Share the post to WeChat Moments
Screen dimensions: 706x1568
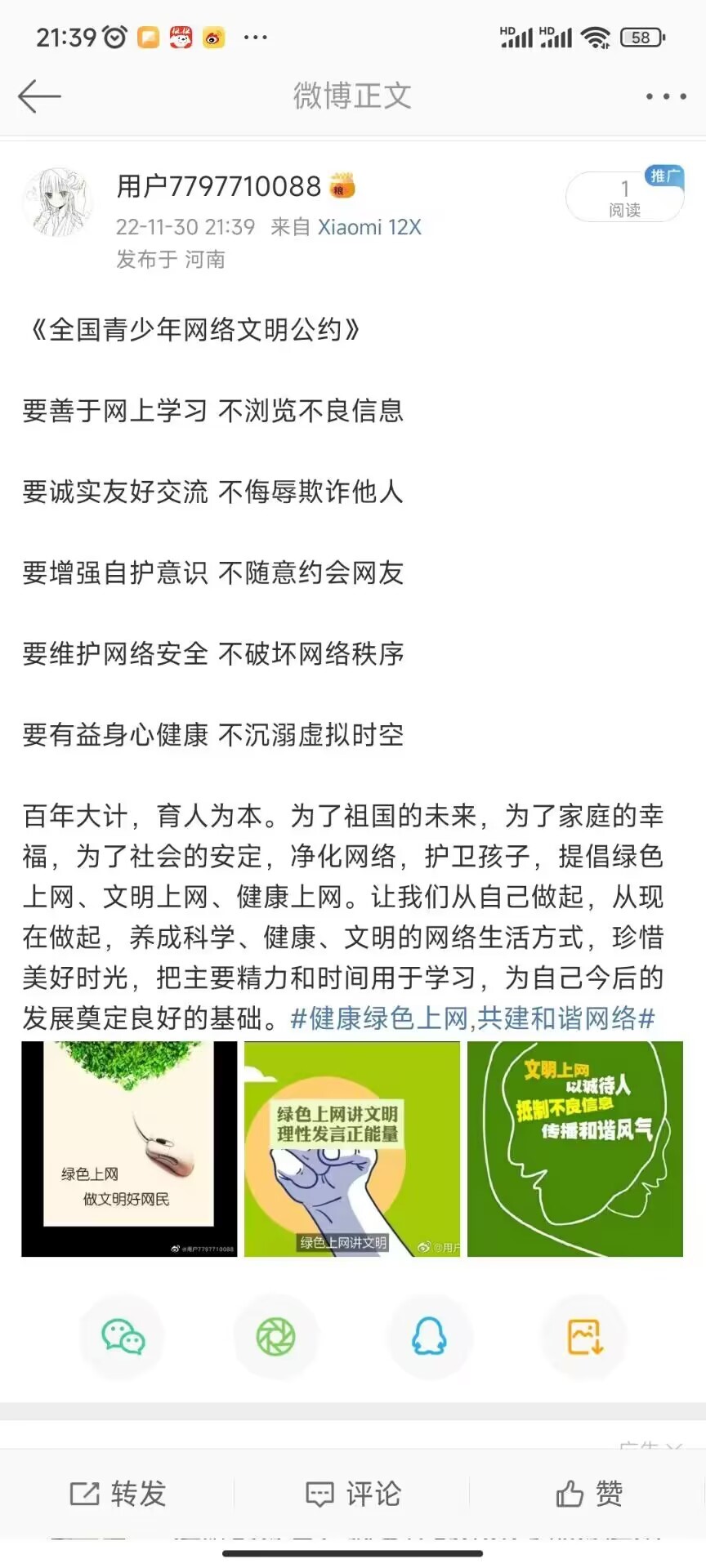[276, 1337]
